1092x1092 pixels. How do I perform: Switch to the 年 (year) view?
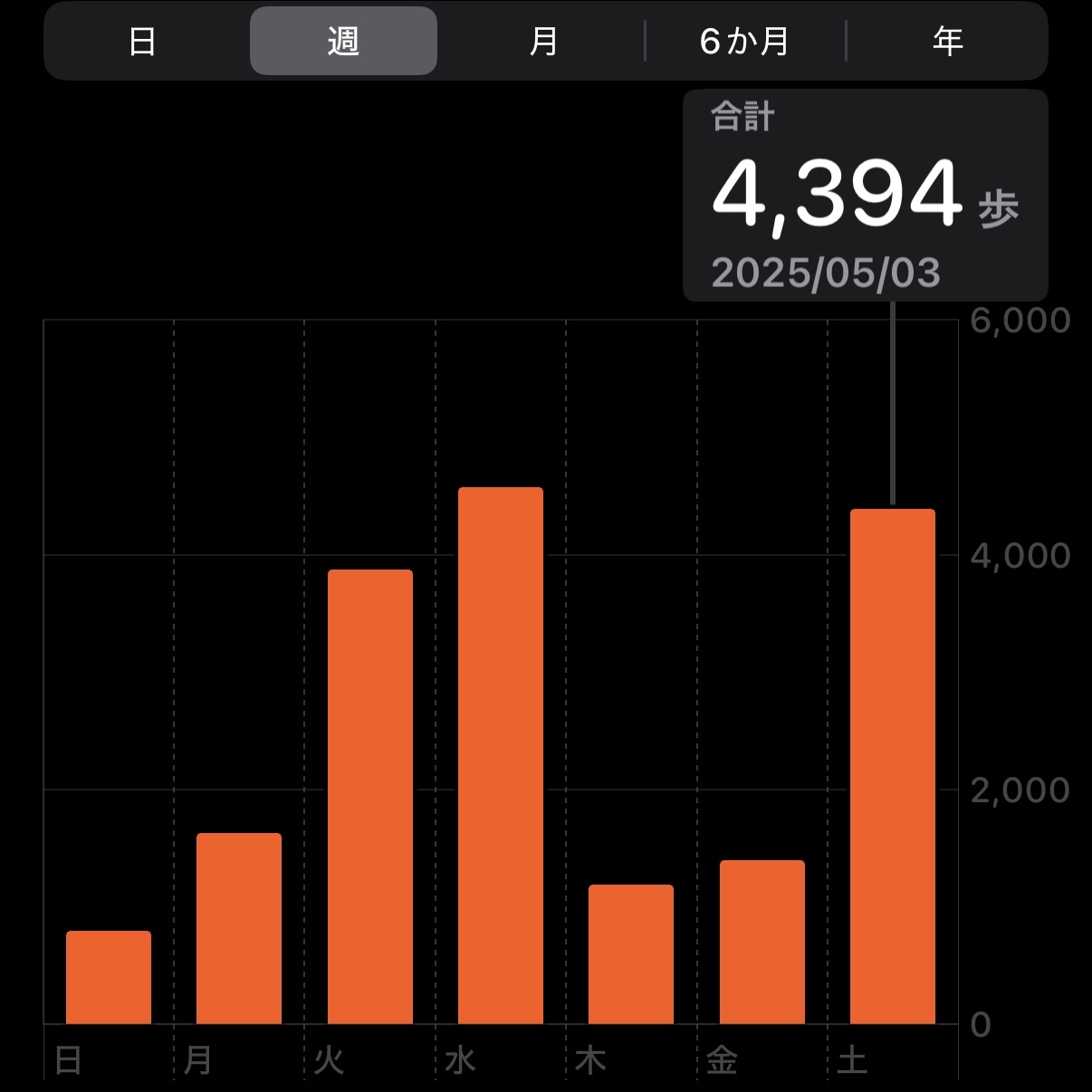(947, 42)
